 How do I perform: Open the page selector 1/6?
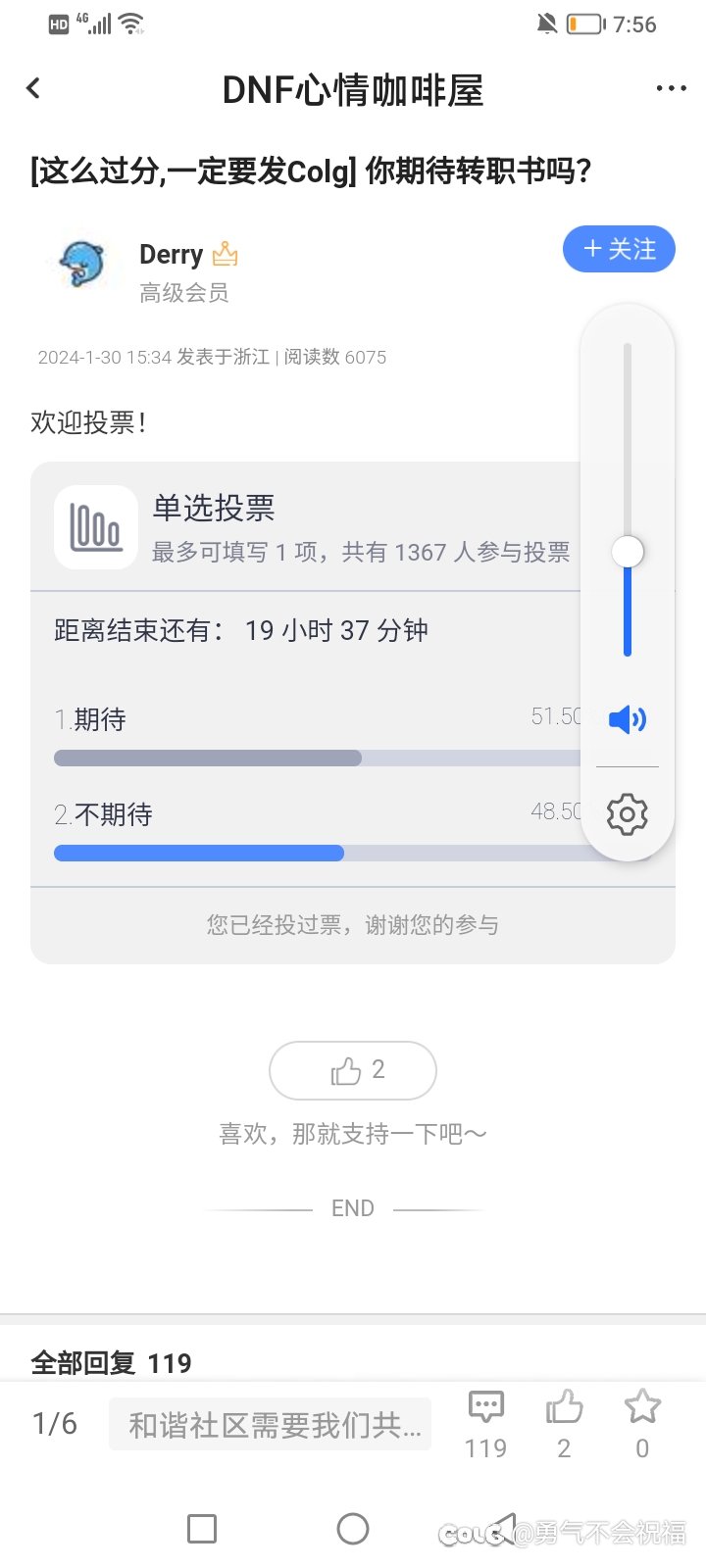click(55, 1424)
